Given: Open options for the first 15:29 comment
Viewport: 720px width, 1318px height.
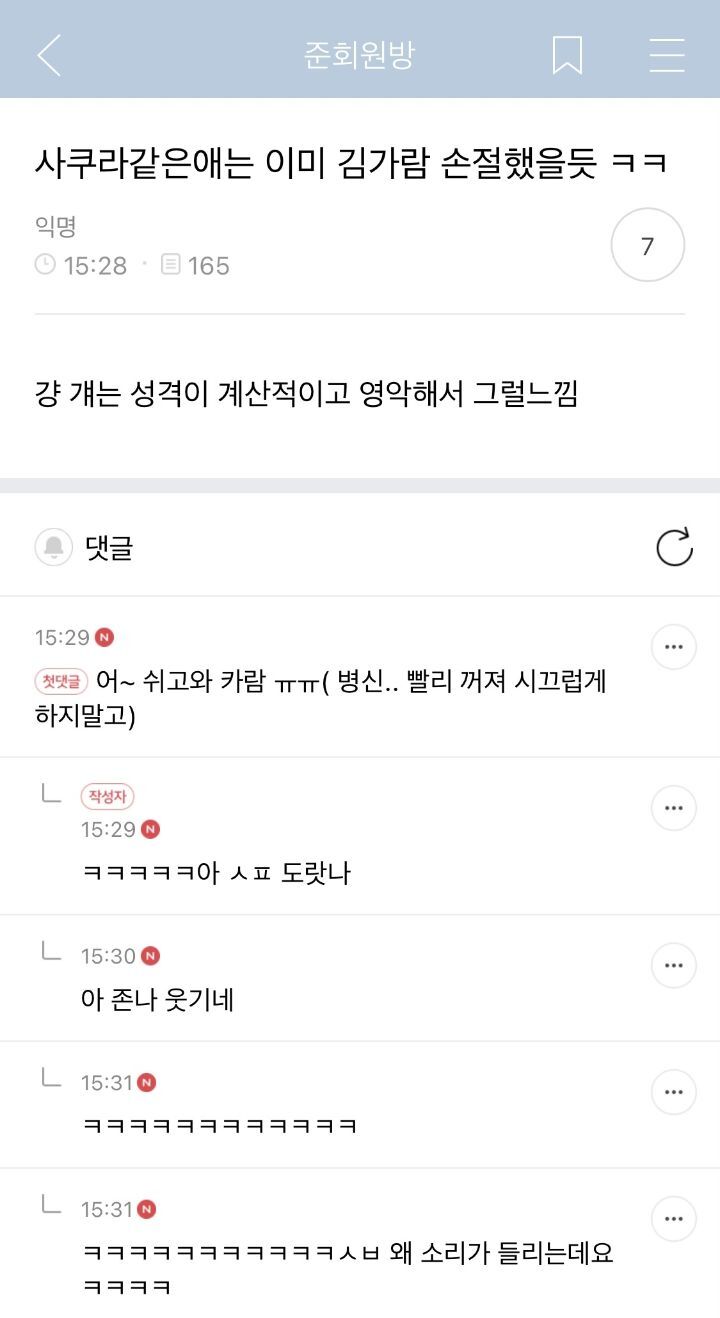Looking at the screenshot, I should pos(673,647).
